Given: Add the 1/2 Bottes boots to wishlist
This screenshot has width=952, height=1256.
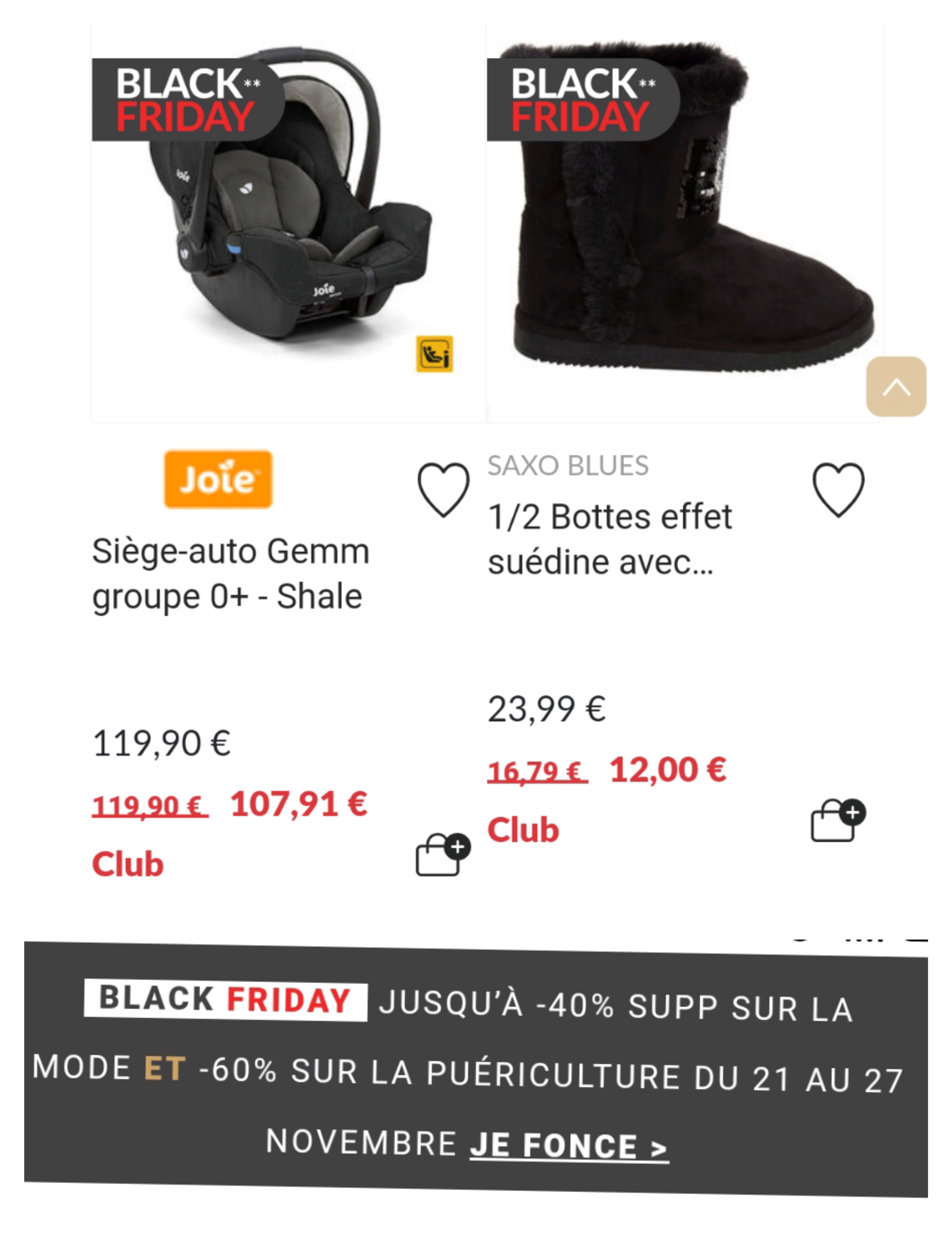Looking at the screenshot, I should [x=838, y=489].
